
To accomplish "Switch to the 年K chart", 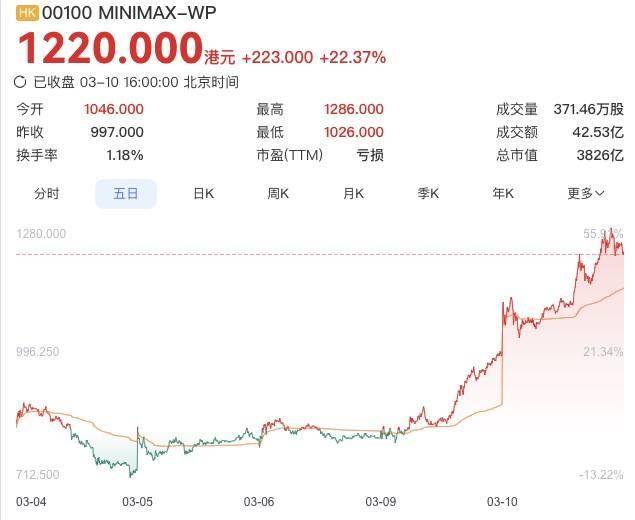I will (x=503, y=194).
